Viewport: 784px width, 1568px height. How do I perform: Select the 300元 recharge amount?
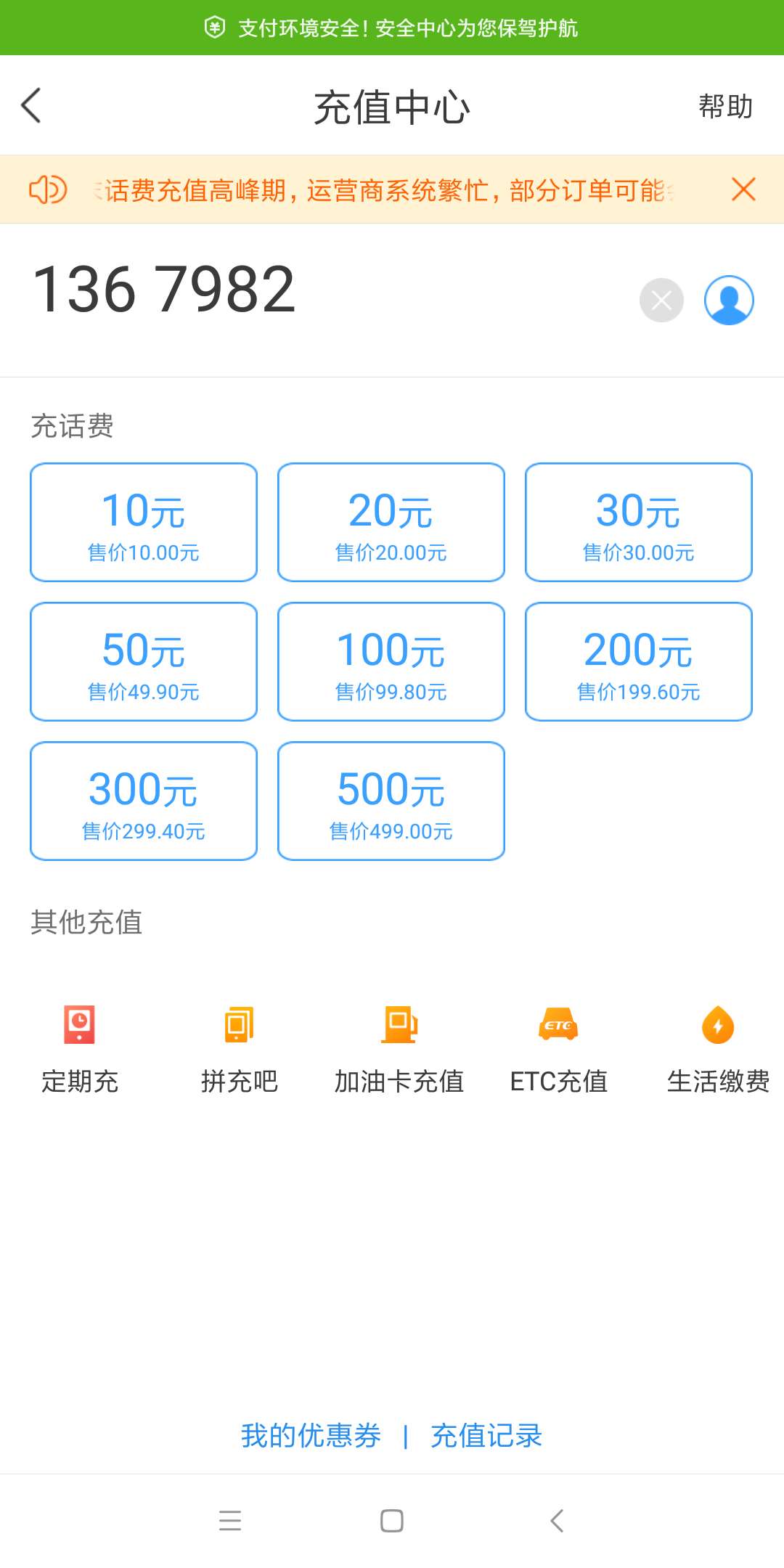point(144,801)
